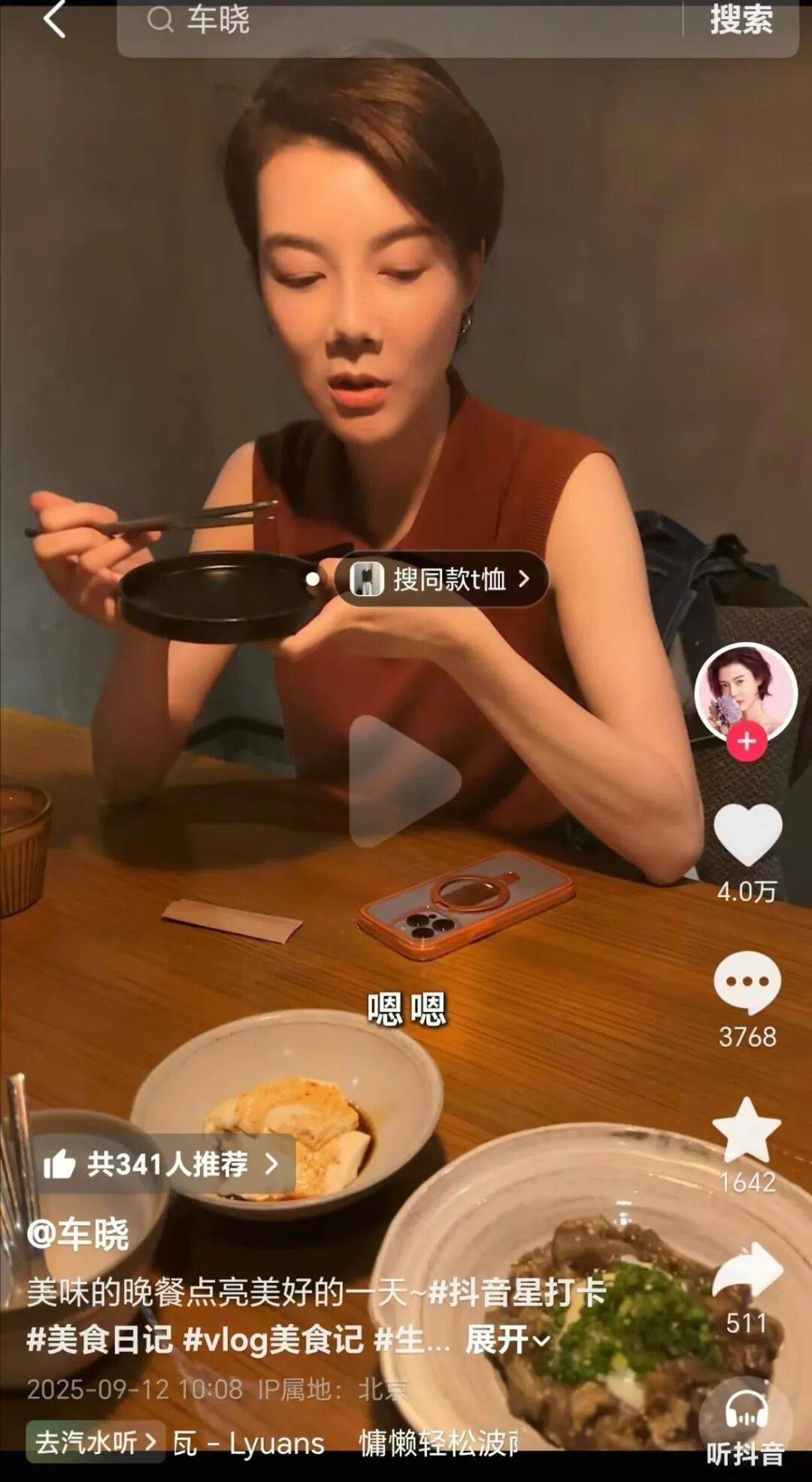This screenshot has width=812, height=1482.
Task: Favorite the video with the star
Action: tap(746, 1131)
